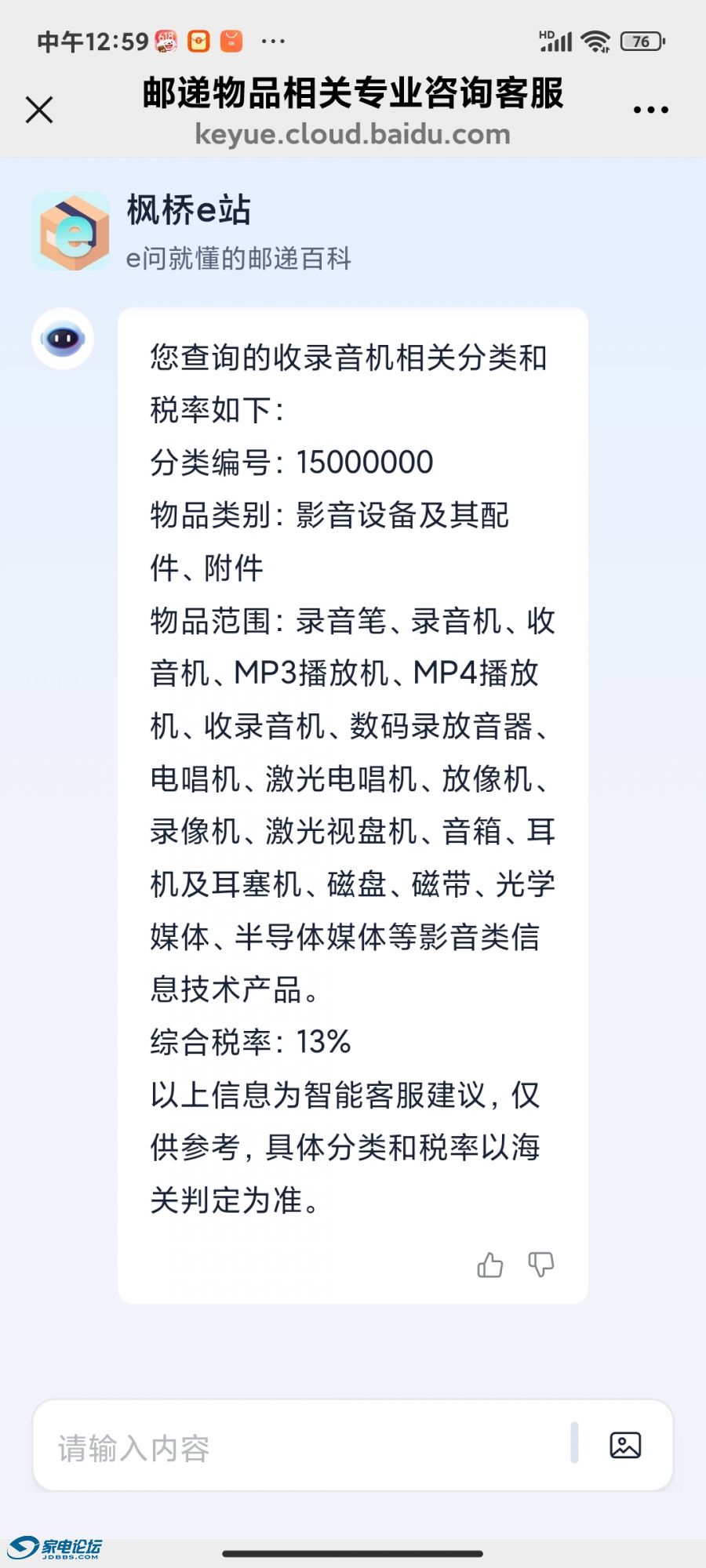The height and width of the screenshot is (1568, 706).
Task: Attach a picture using the image icon
Action: [625, 1445]
